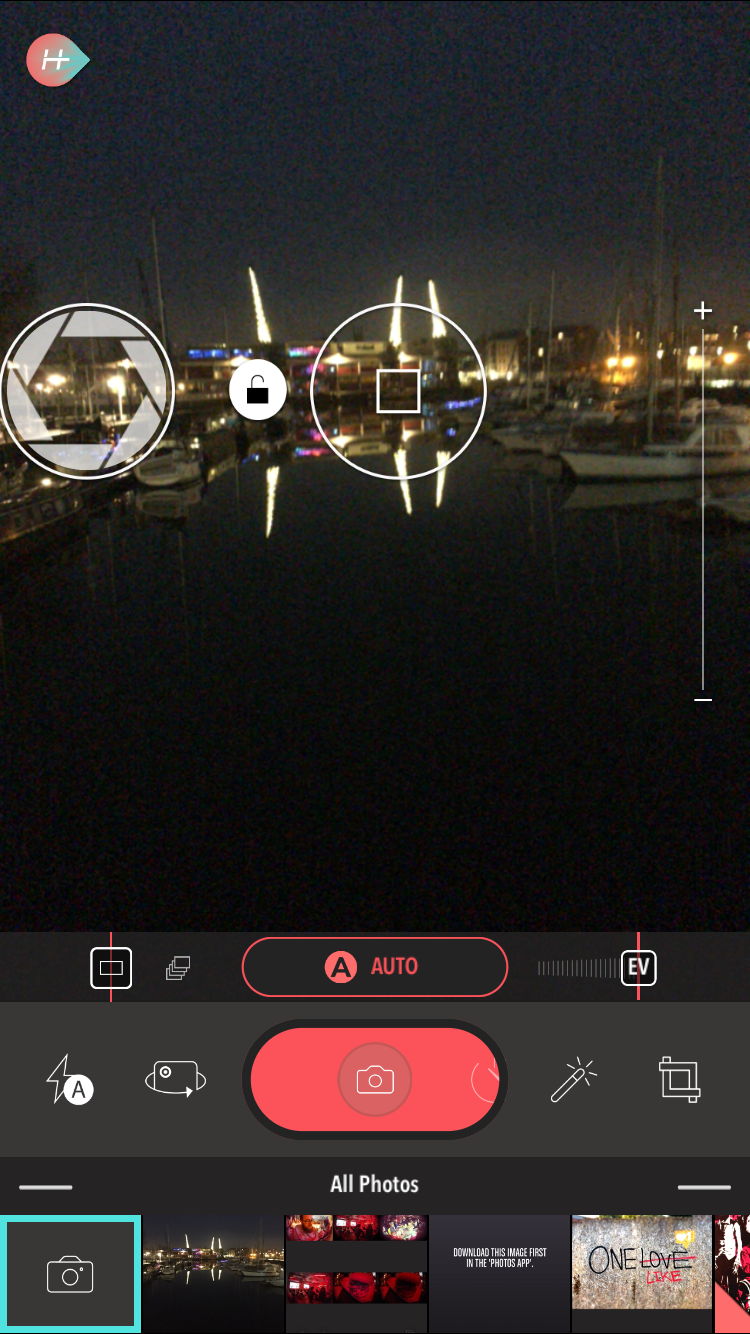Open the magic wand enhancements
750x1334 pixels.
click(x=573, y=1080)
